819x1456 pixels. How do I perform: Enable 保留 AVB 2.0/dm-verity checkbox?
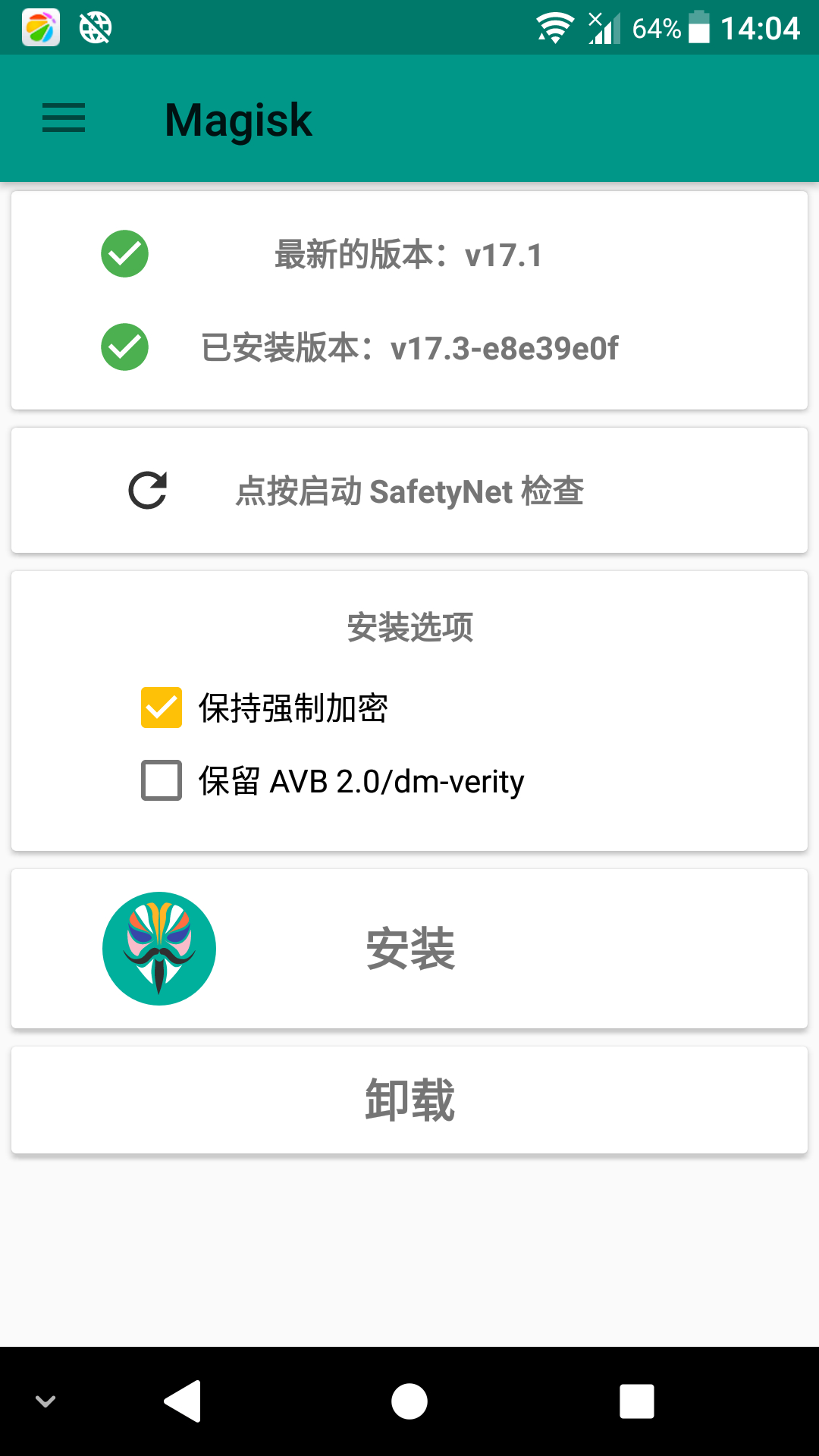point(162,780)
